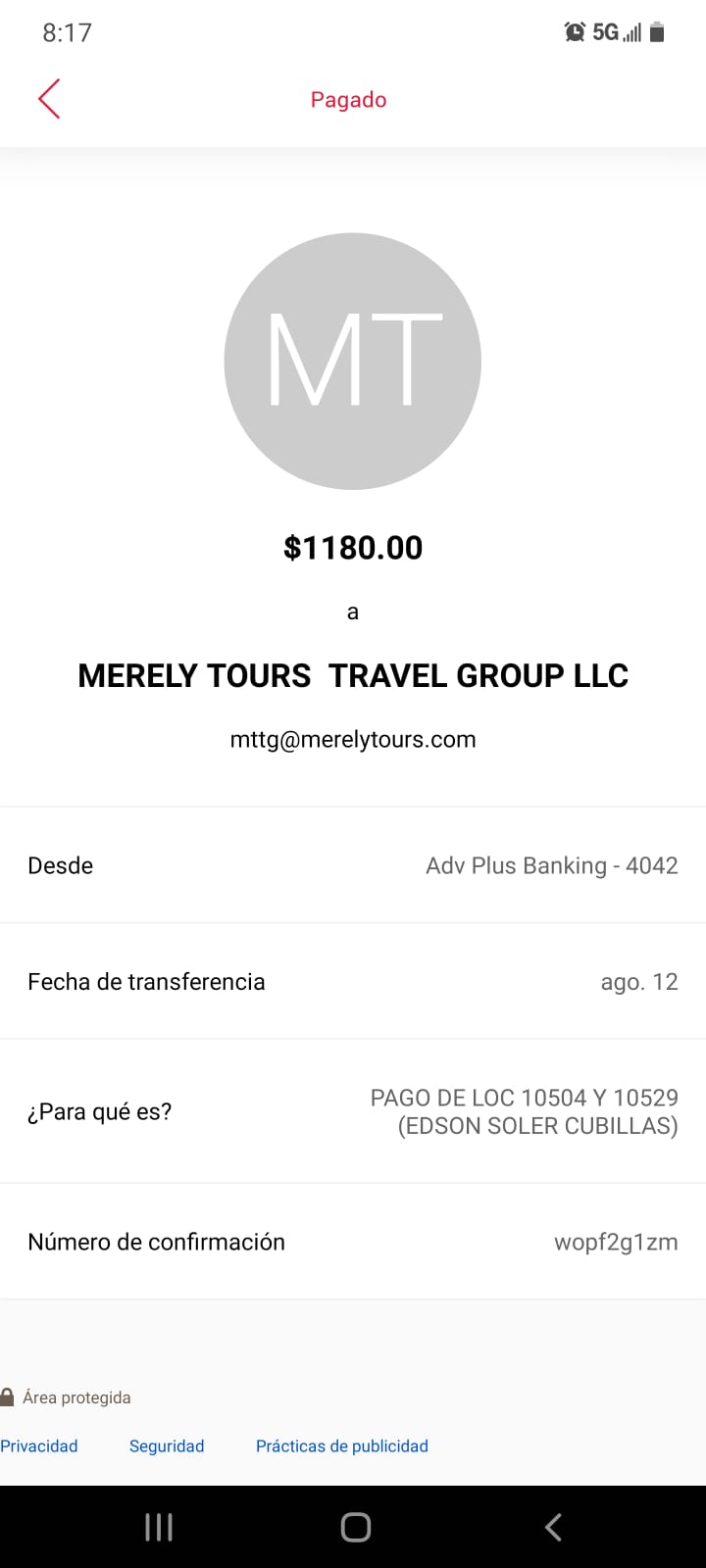The width and height of the screenshot is (706, 1568).
Task: Open the Seguridad link
Action: pyautogui.click(x=167, y=1445)
